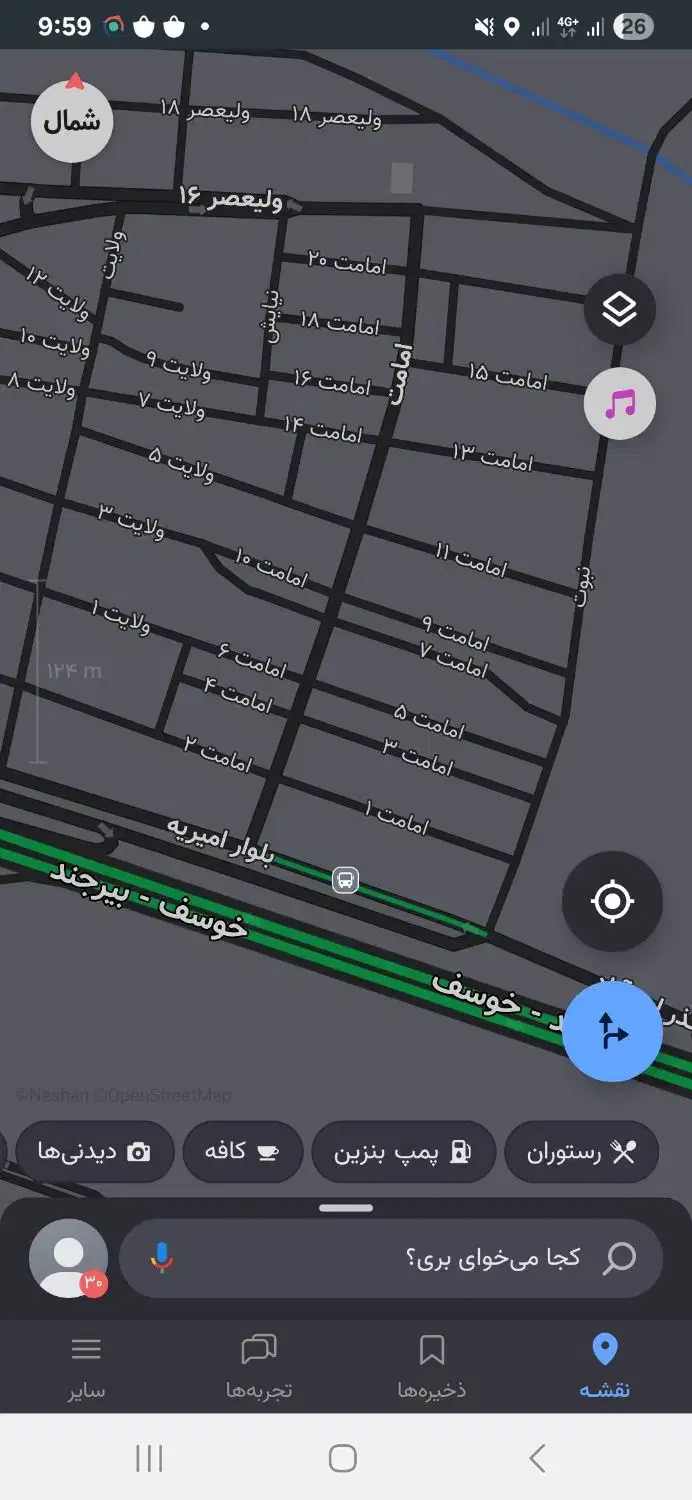The image size is (692, 1500).
Task: Center map on my location
Action: point(612,901)
